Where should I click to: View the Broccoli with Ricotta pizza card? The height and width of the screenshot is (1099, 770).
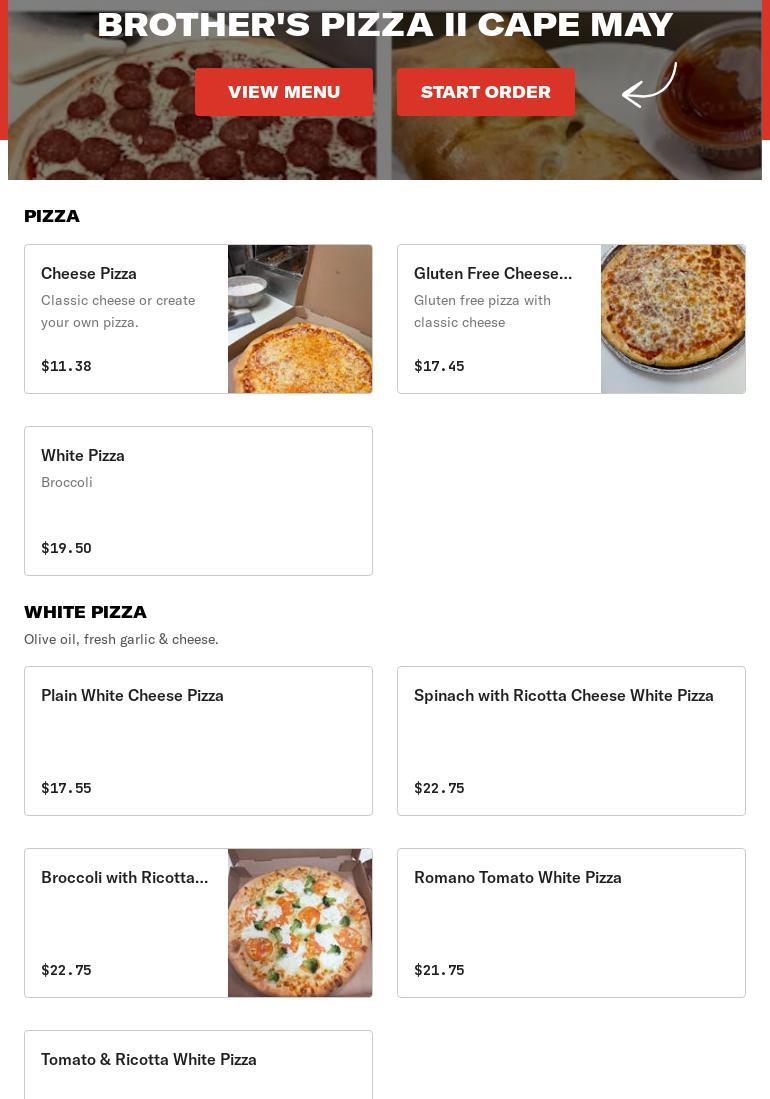[x=198, y=923]
